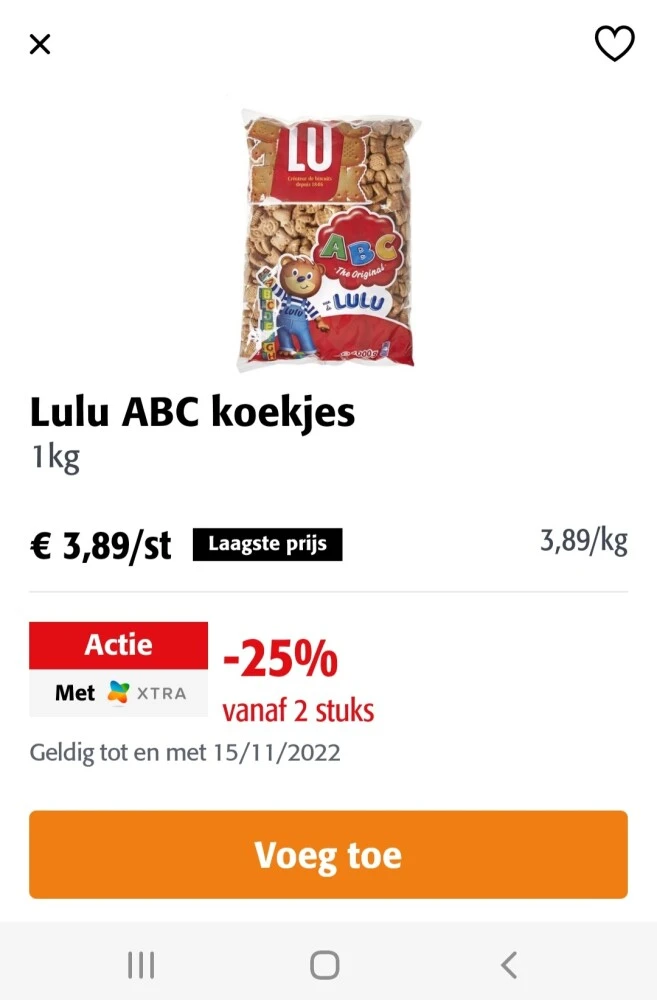Add Lulu ABC koekjes to favorites

614,43
